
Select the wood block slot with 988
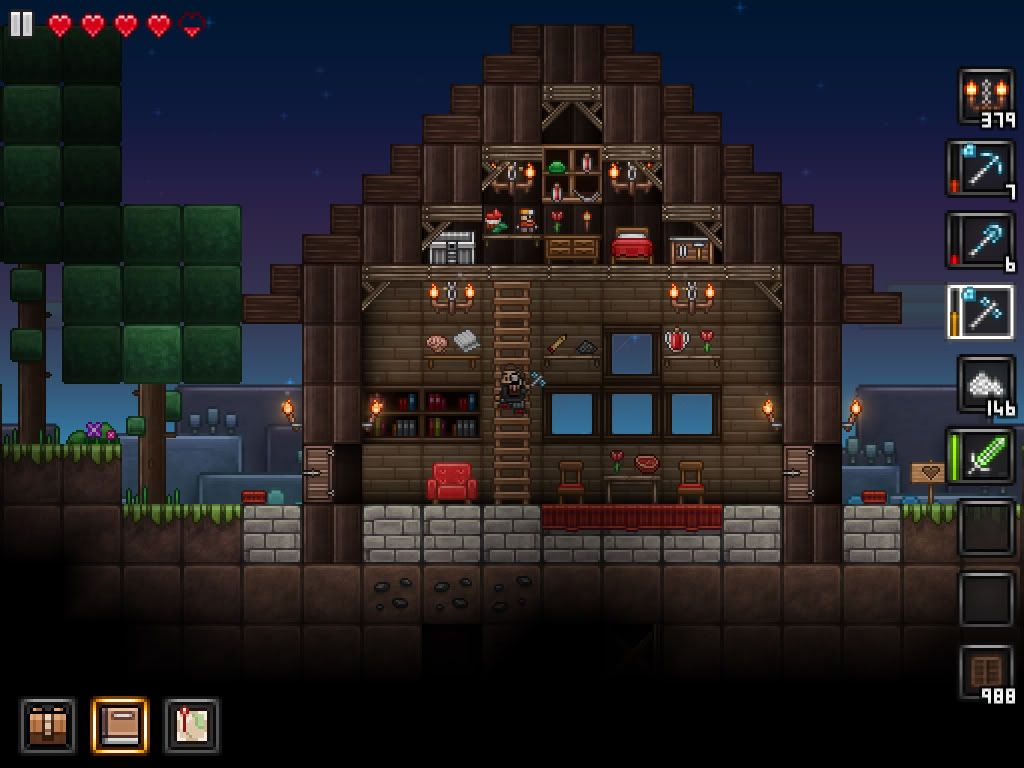[x=985, y=672]
